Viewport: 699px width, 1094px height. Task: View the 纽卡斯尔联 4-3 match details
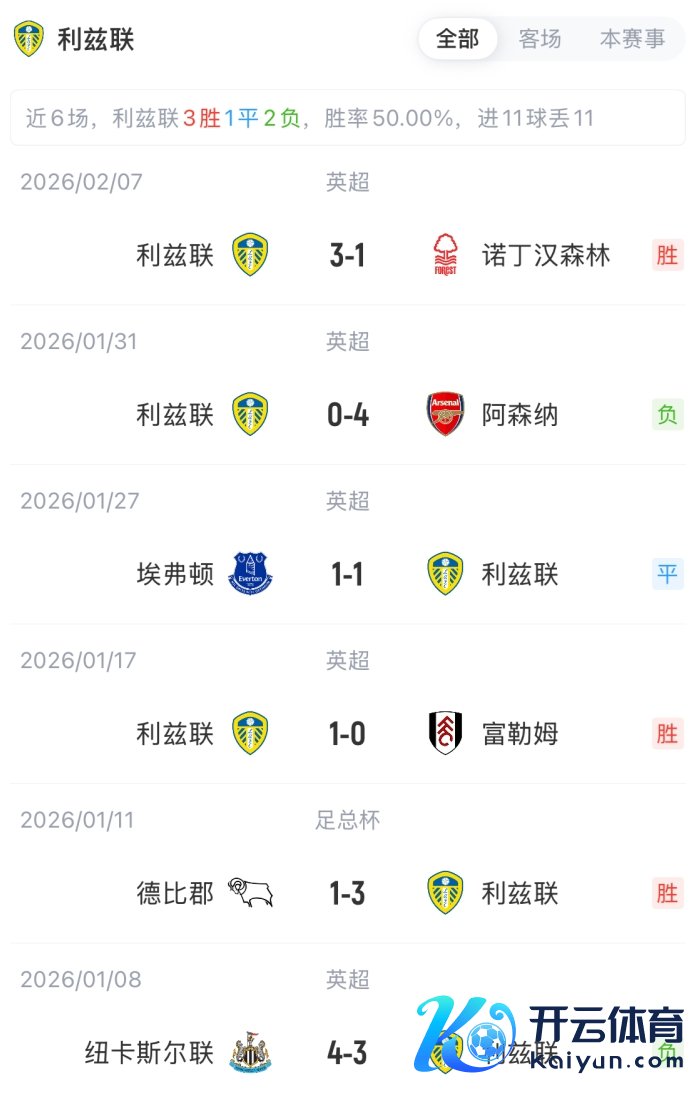[347, 1053]
